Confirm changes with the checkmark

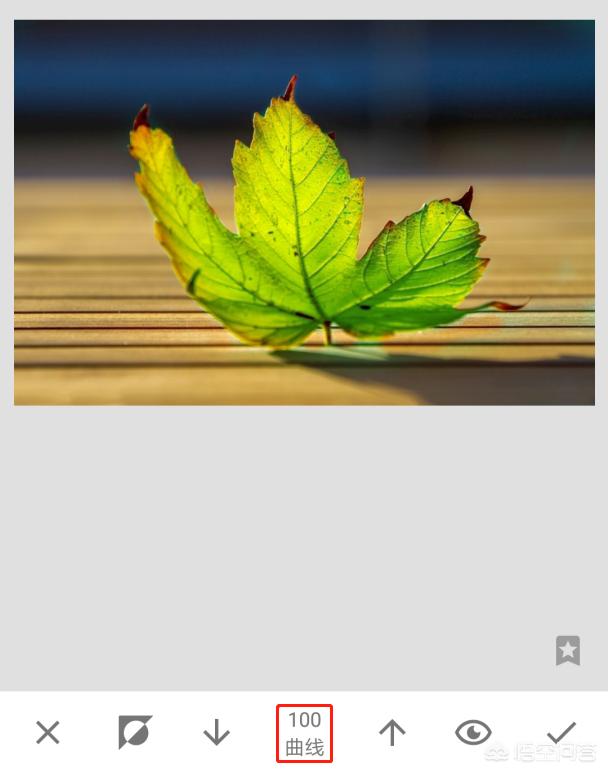561,733
